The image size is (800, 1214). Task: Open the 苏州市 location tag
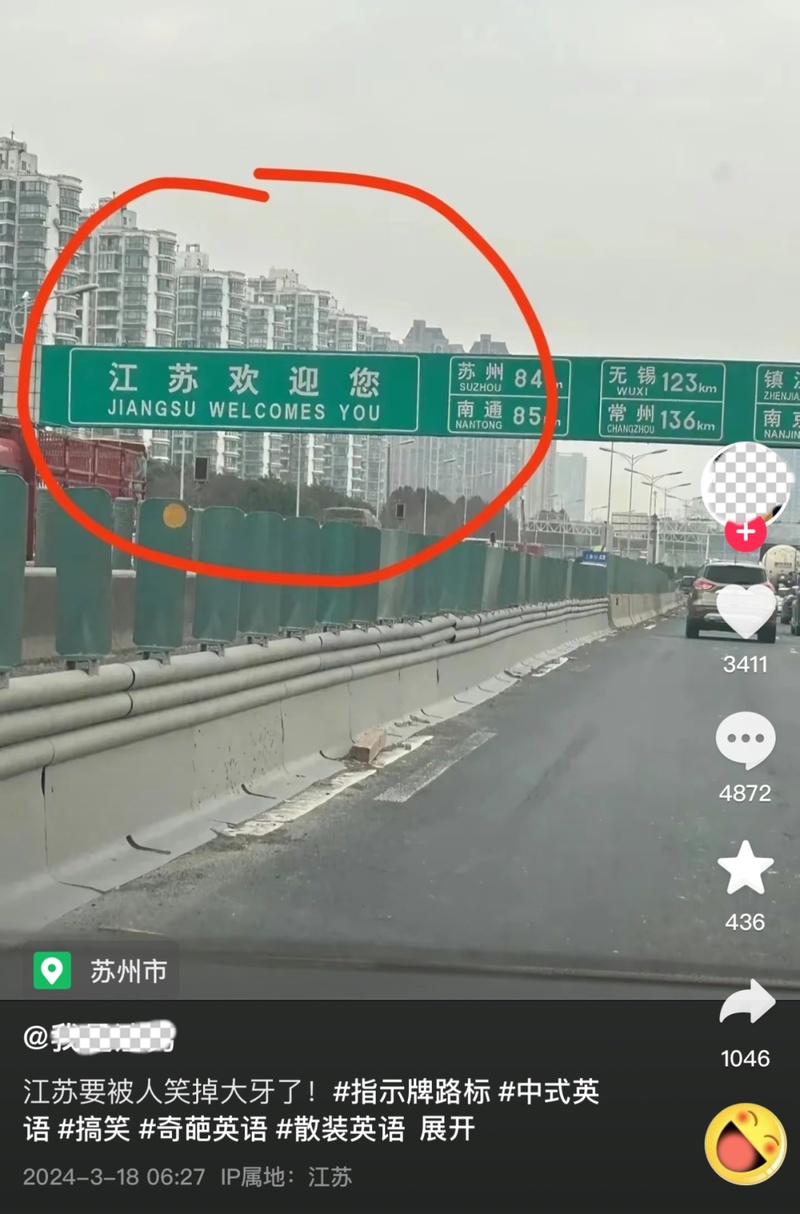click(x=103, y=971)
